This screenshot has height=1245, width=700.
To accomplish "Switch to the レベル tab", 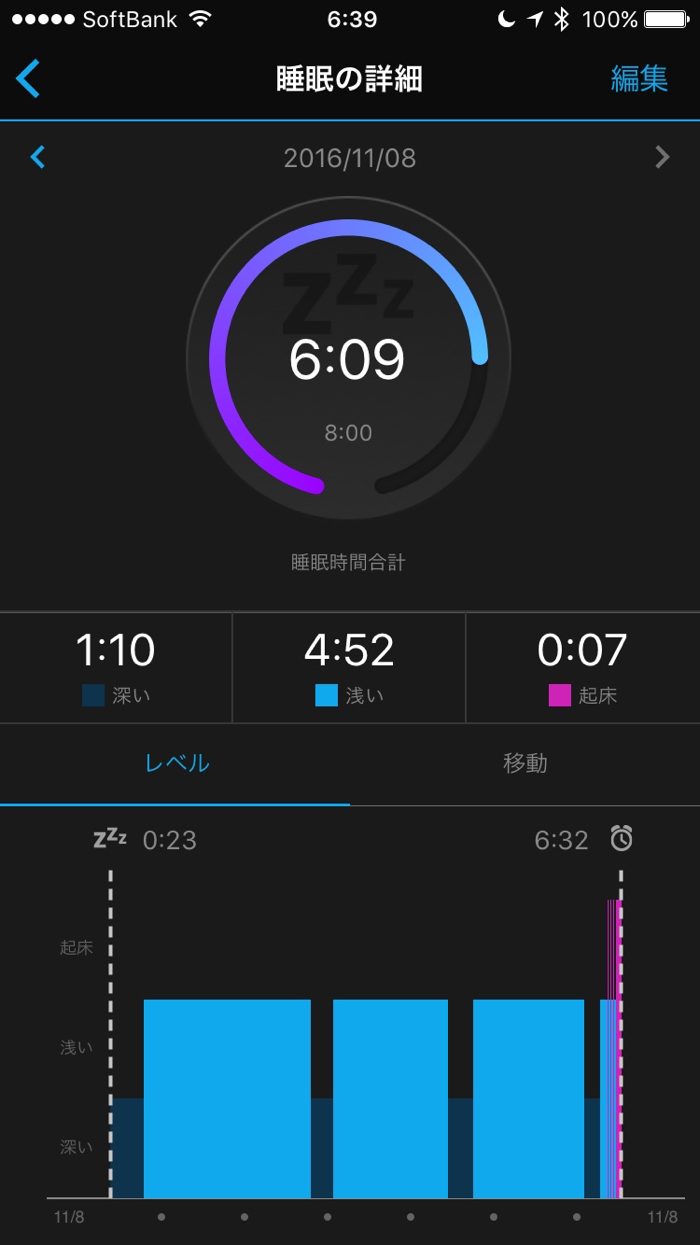I will (x=176, y=763).
